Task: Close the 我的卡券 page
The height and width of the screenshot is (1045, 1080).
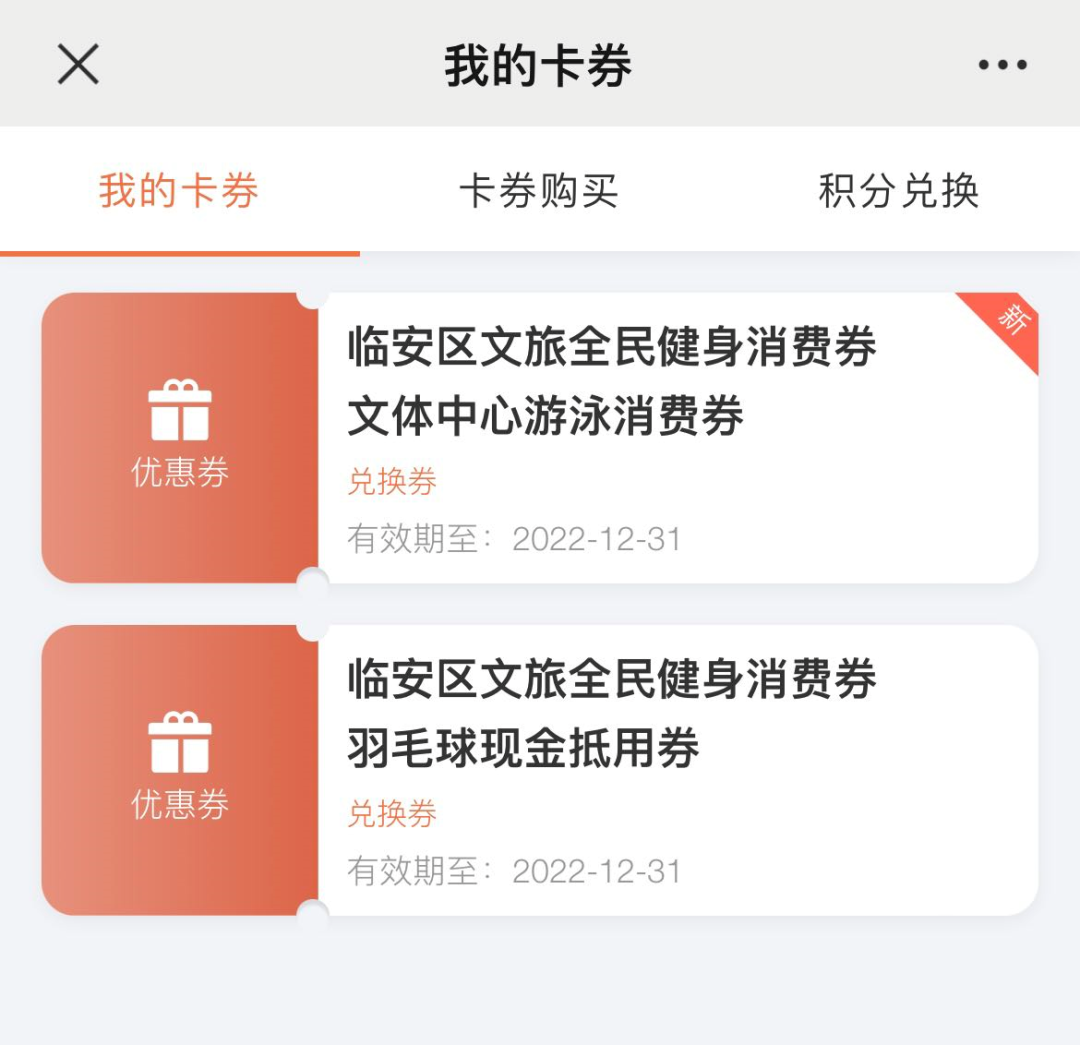Action: click(x=78, y=66)
